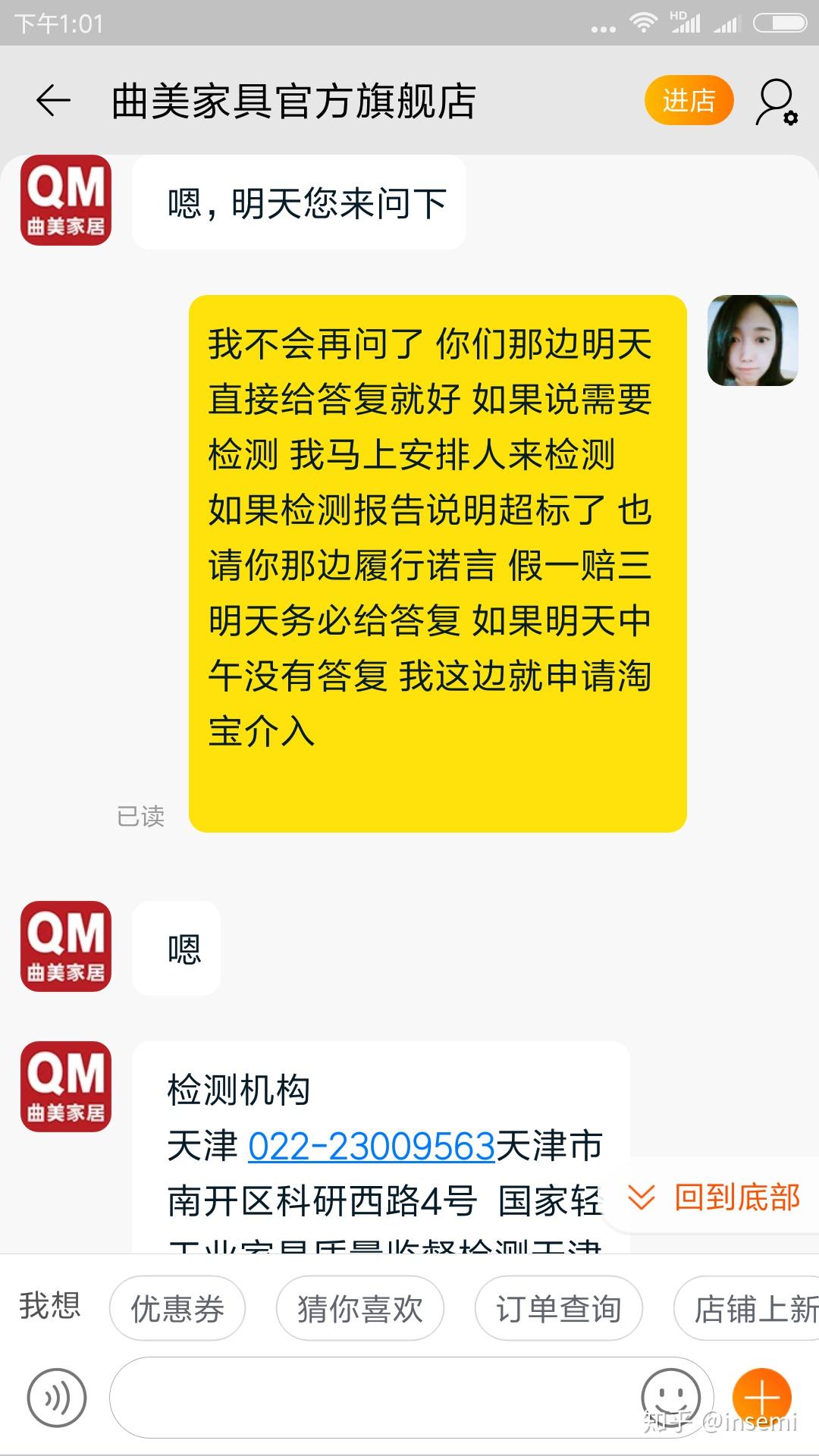Switch to voice input mode
819x1456 pixels.
point(57,1397)
